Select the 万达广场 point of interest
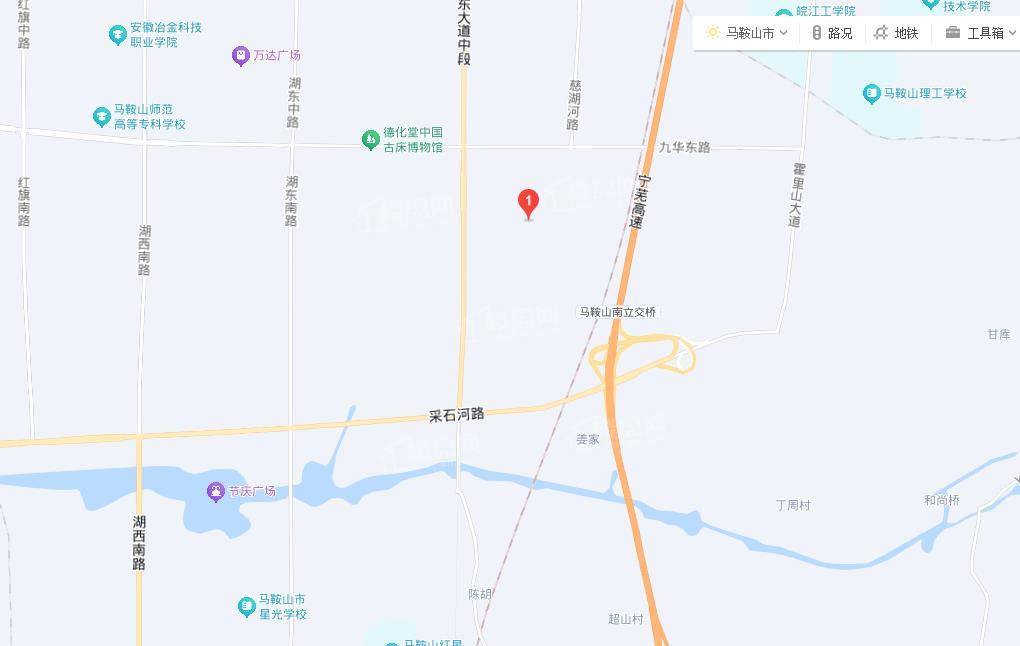This screenshot has width=1020, height=646. (241, 56)
